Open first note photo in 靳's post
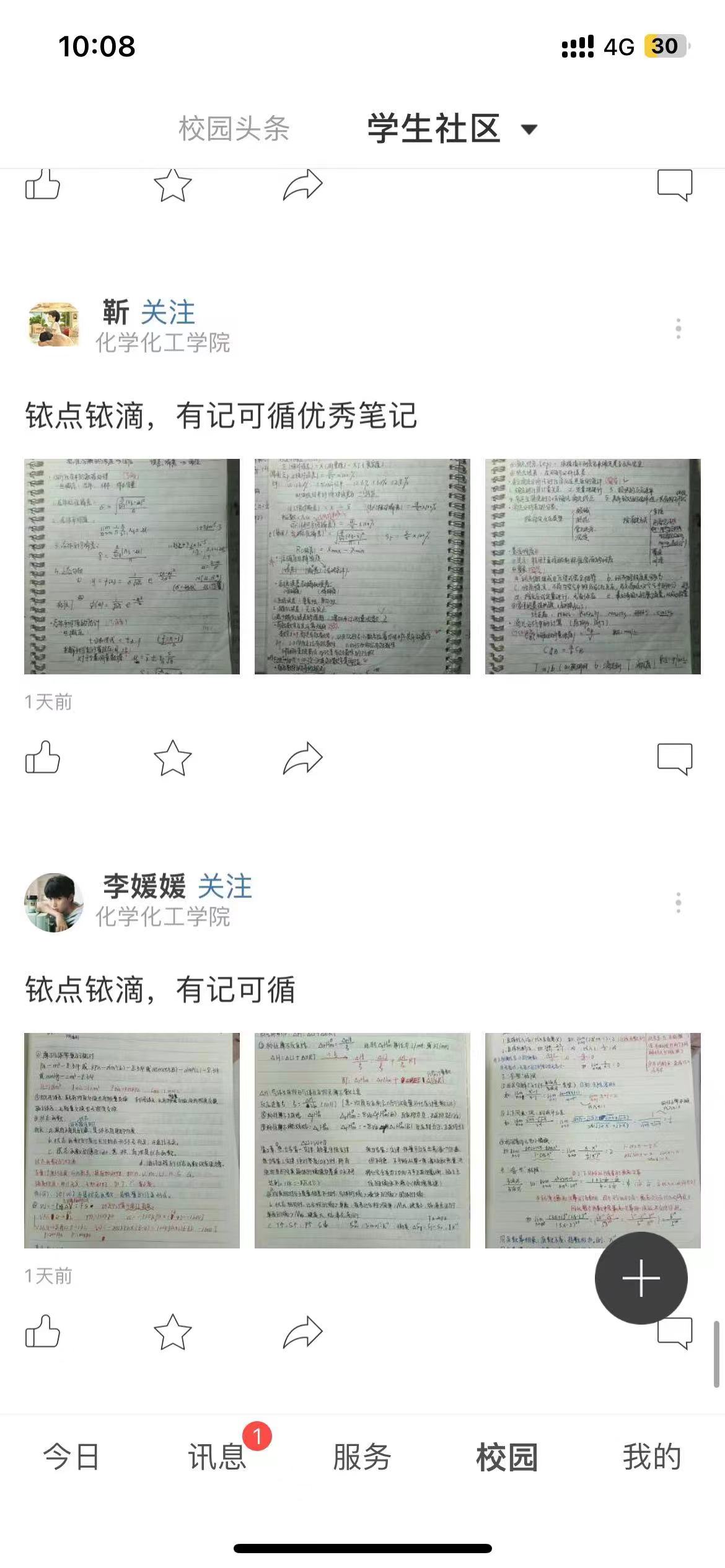 click(x=131, y=566)
